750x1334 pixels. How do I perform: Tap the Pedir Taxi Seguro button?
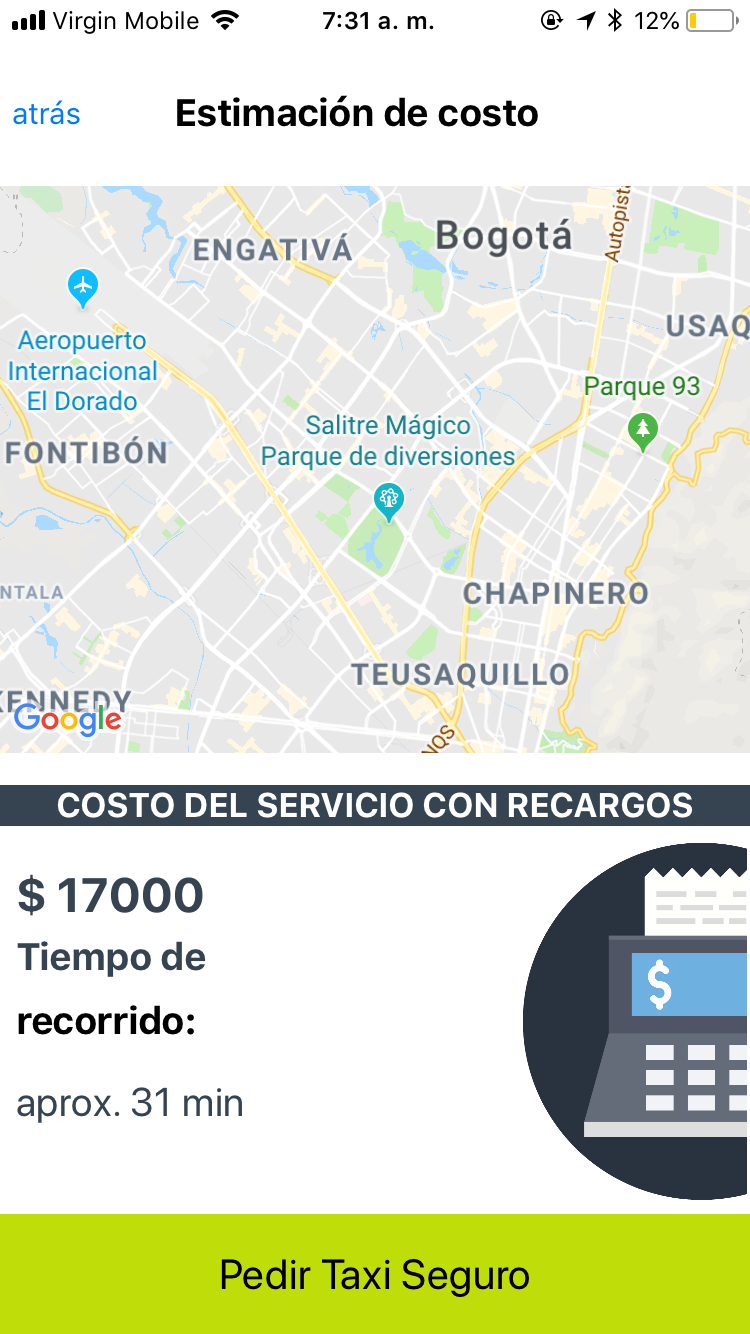(x=375, y=1275)
